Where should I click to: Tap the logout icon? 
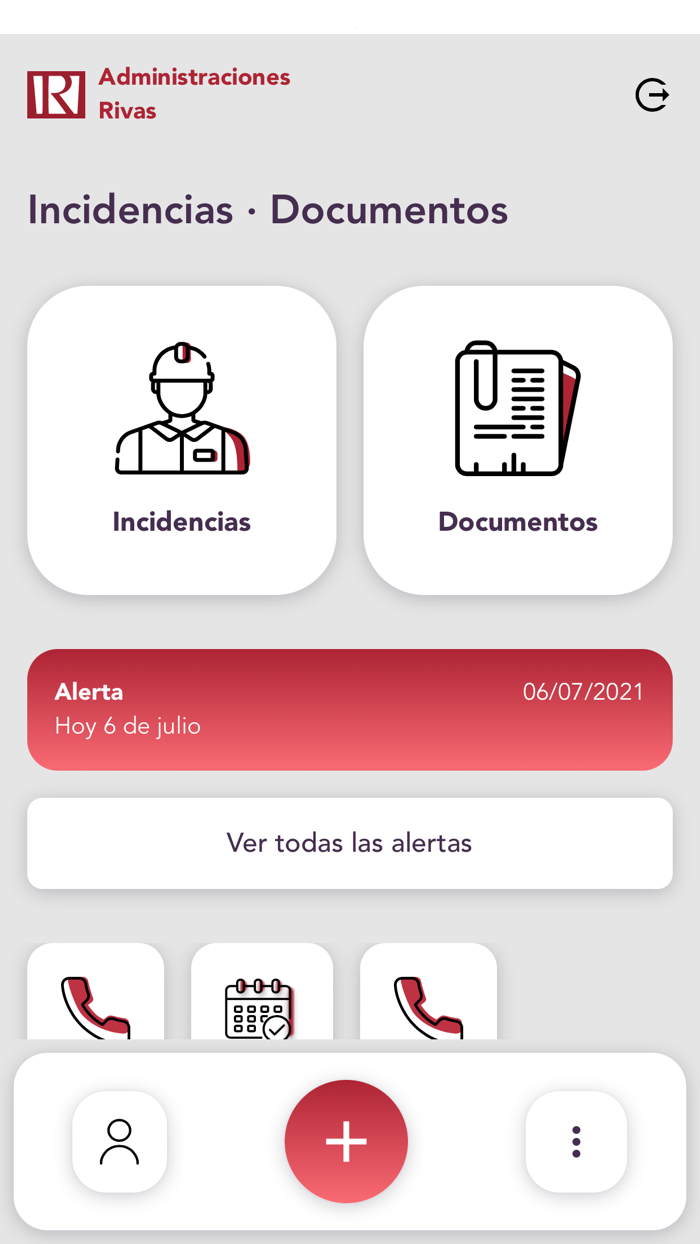pos(652,95)
